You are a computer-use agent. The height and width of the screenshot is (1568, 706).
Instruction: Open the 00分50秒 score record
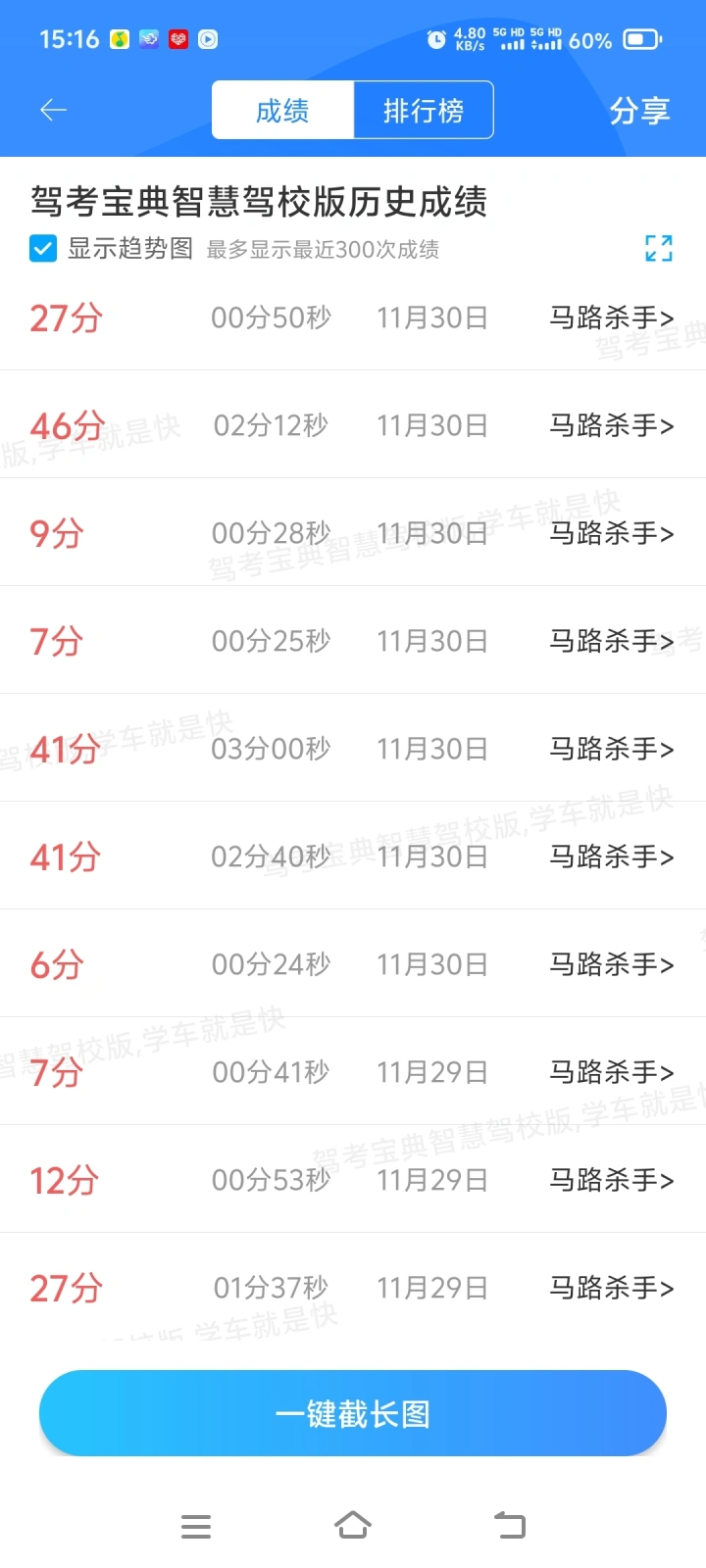click(353, 317)
